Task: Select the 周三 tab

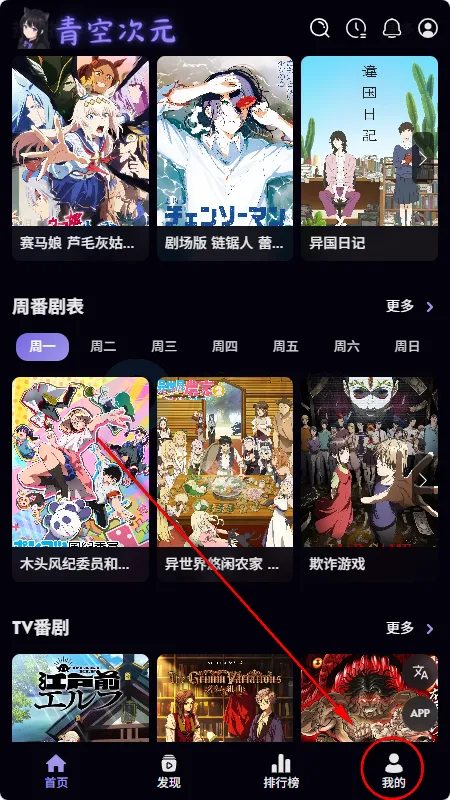Action: [164, 347]
